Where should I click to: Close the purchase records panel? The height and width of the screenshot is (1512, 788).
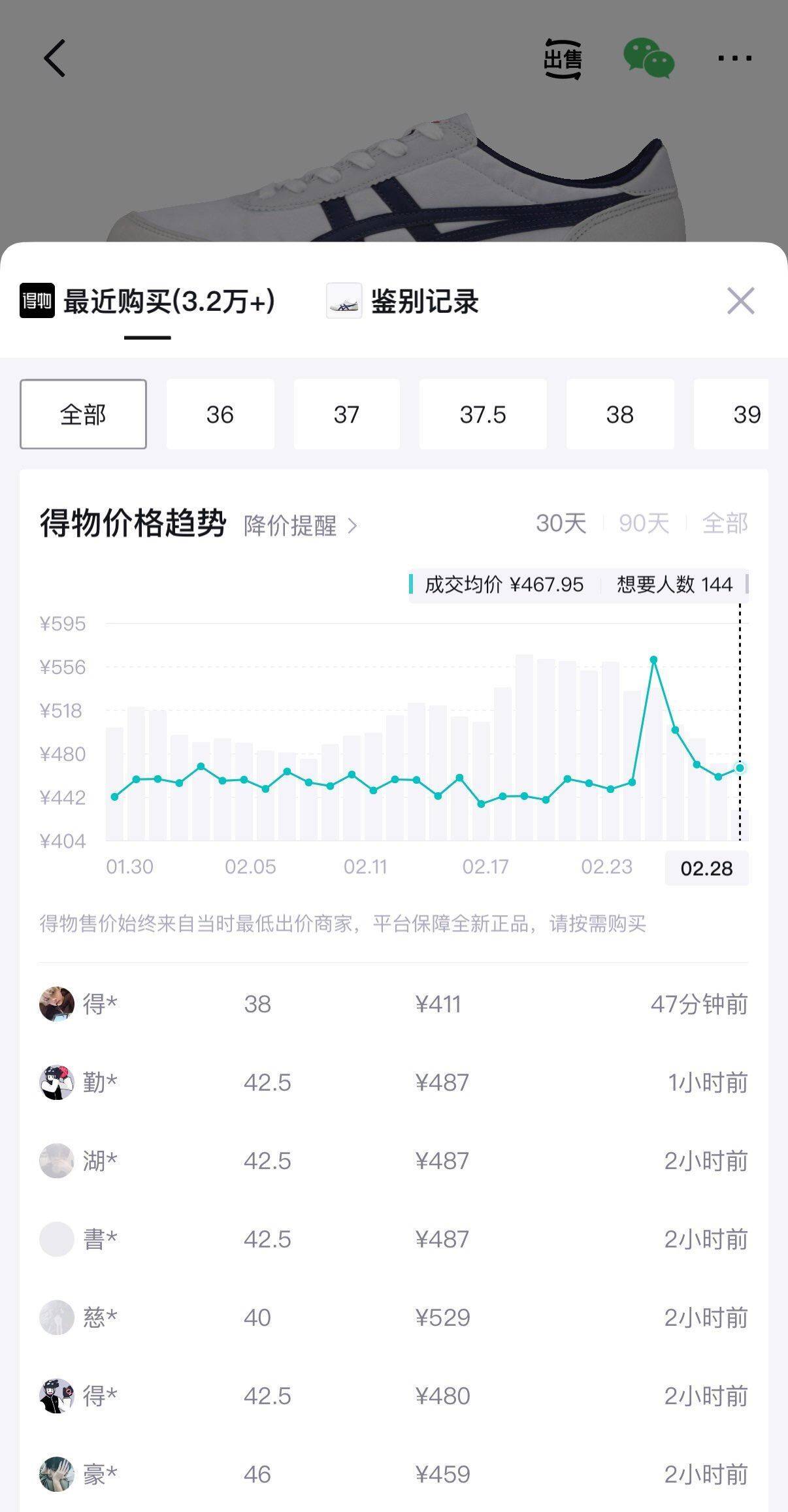(740, 301)
